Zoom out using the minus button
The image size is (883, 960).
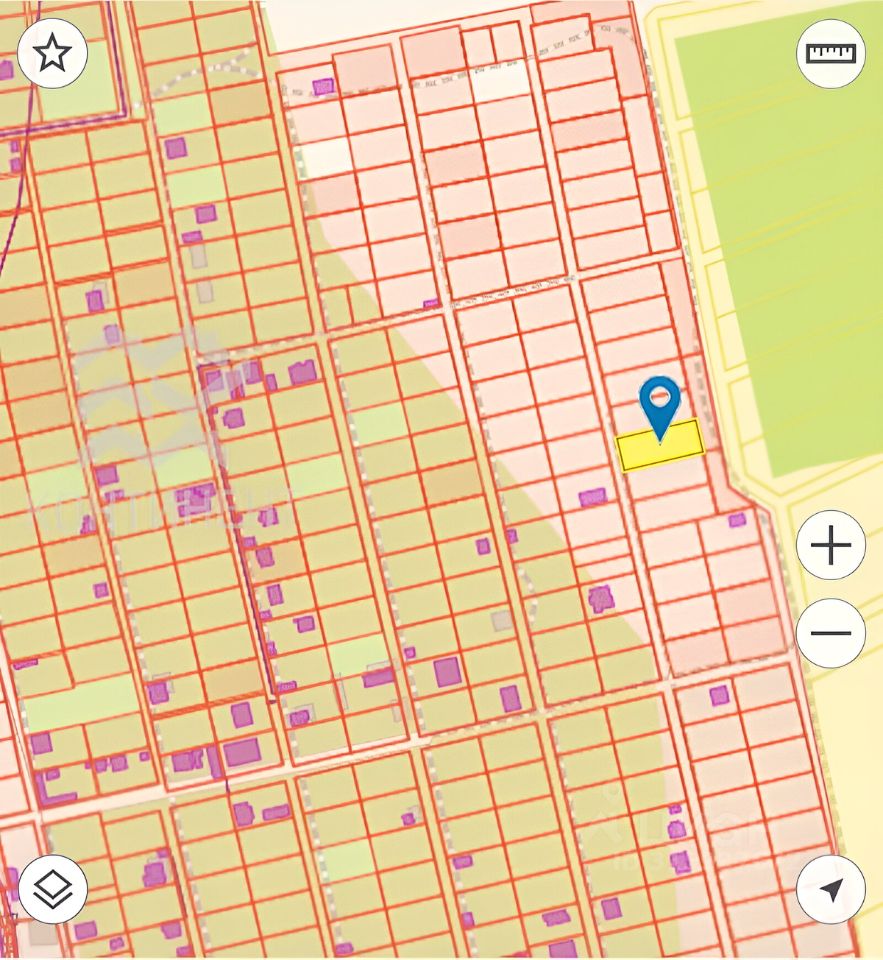[x=831, y=633]
